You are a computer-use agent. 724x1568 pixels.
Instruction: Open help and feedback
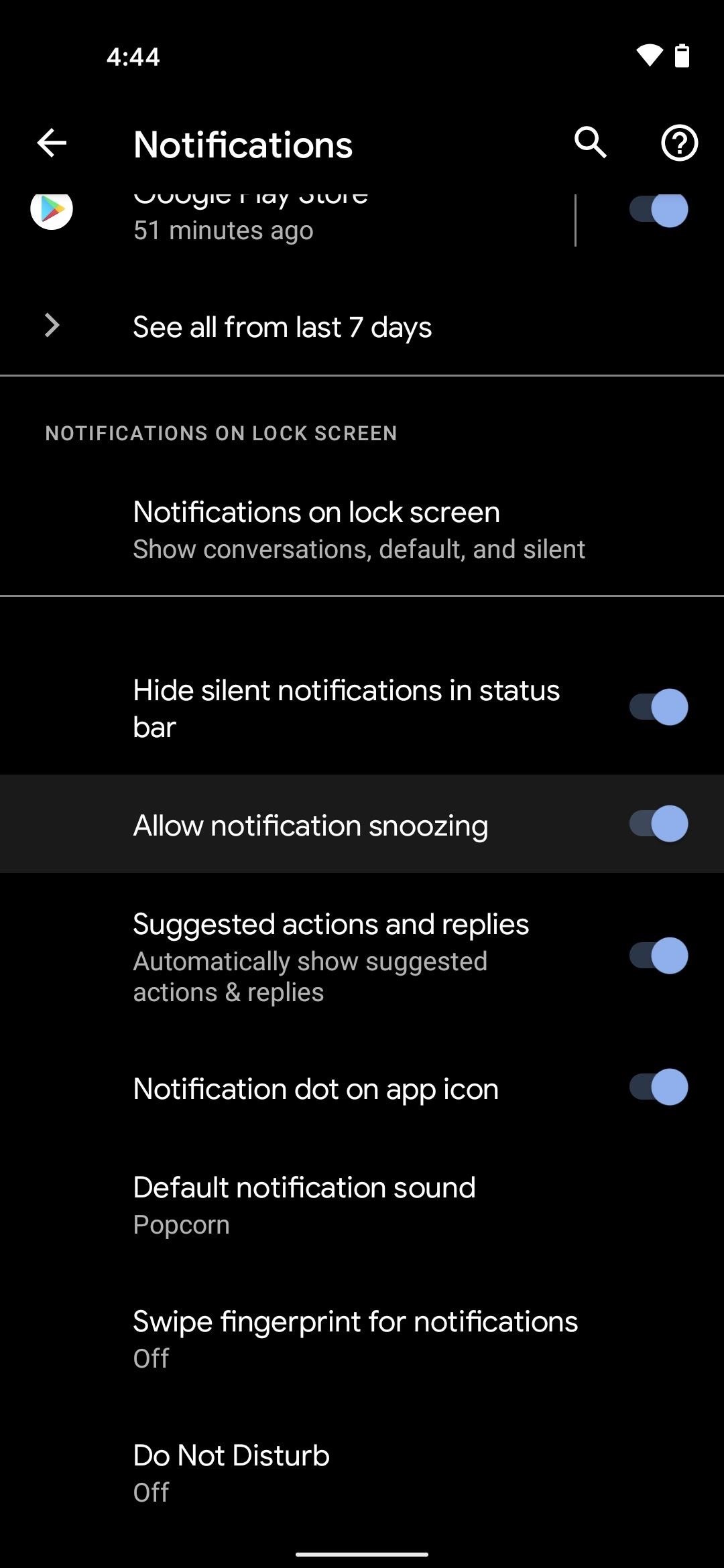(679, 143)
